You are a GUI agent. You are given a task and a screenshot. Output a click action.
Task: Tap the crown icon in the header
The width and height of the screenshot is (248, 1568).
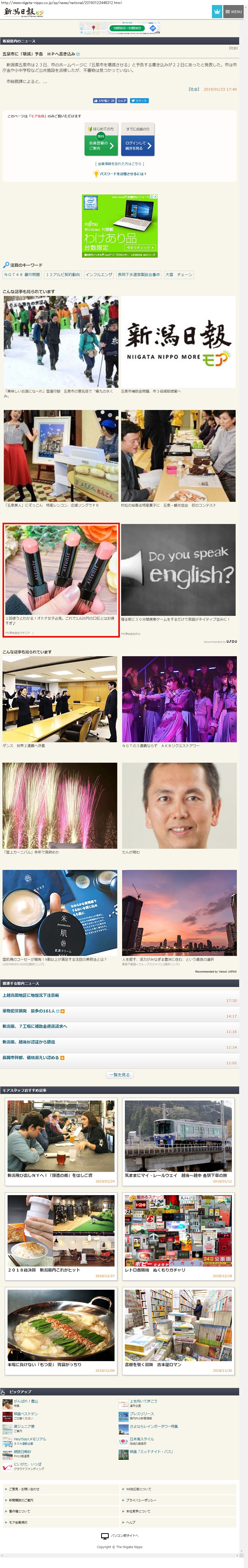[216, 12]
